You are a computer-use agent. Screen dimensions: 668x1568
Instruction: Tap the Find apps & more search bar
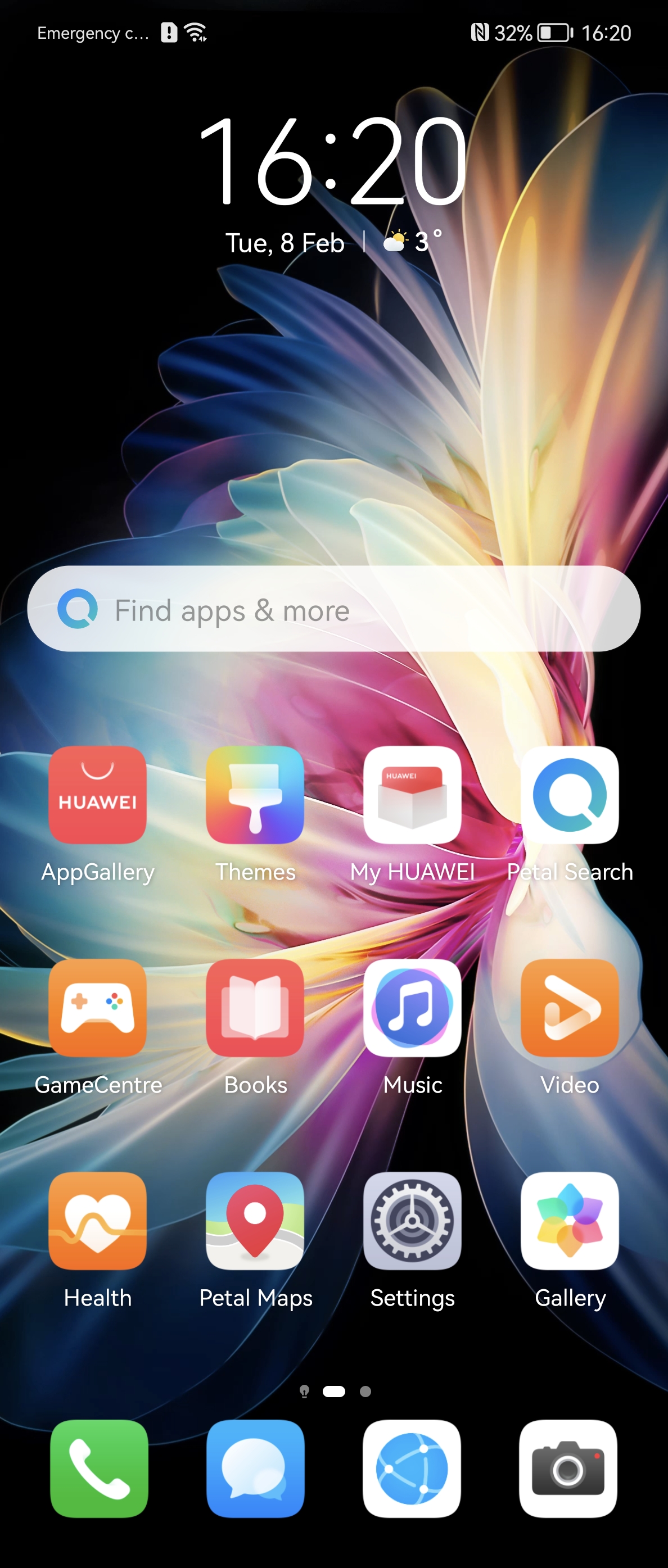333,609
